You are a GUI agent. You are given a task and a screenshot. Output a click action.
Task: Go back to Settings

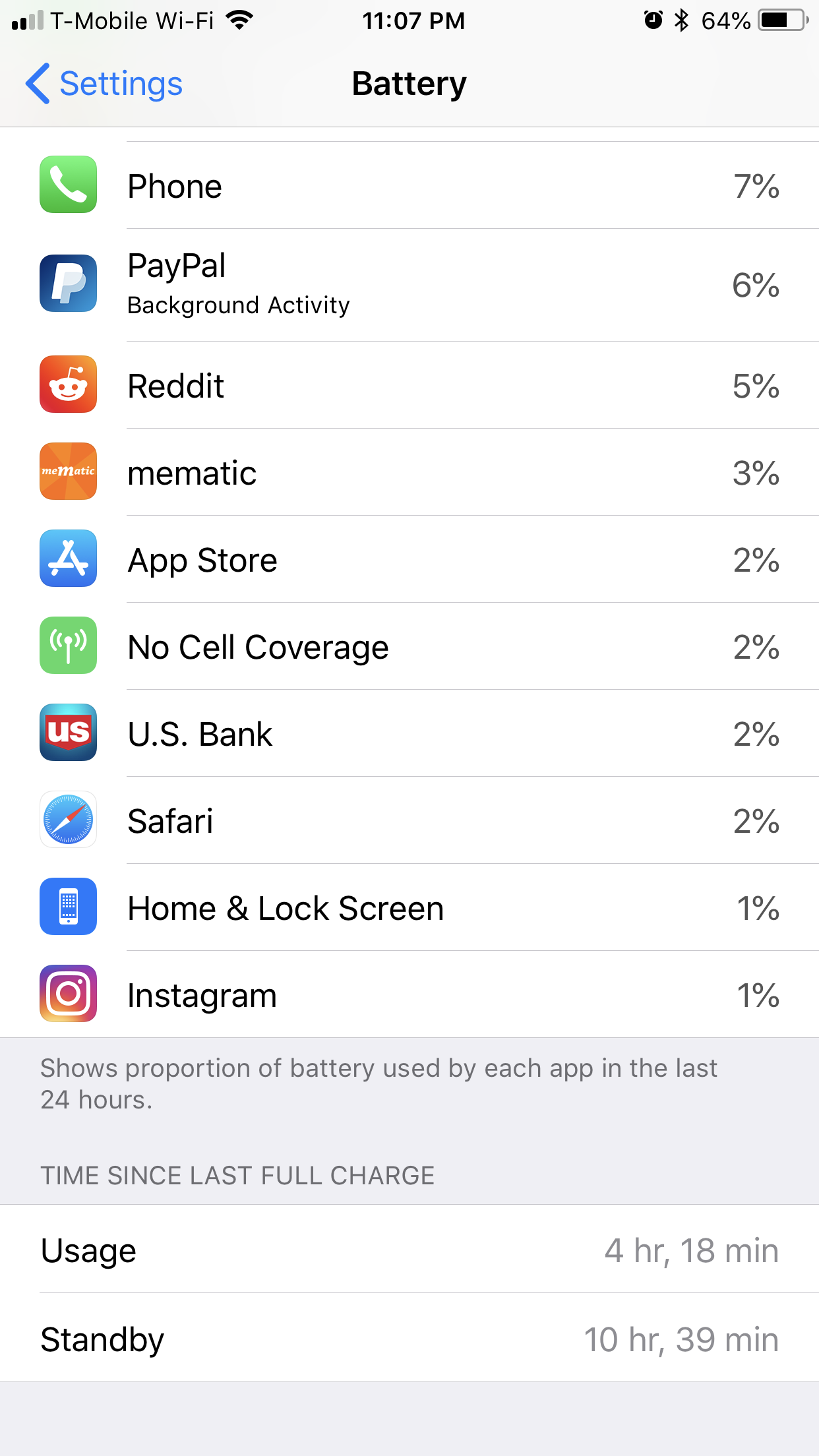pyautogui.click(x=104, y=84)
